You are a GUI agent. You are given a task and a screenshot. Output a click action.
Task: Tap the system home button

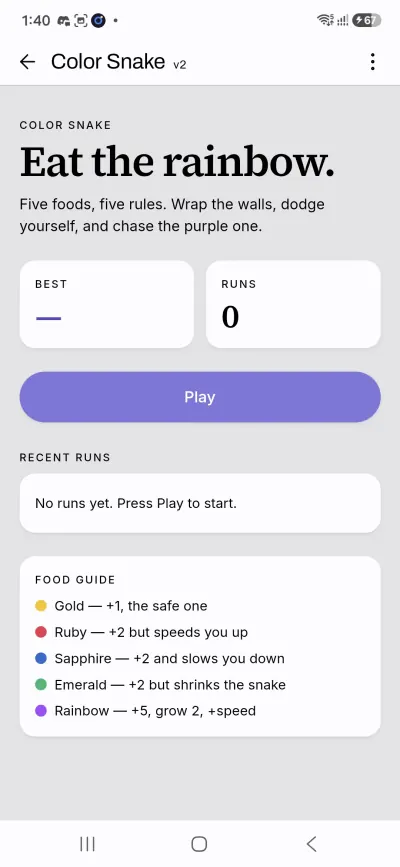tap(199, 844)
